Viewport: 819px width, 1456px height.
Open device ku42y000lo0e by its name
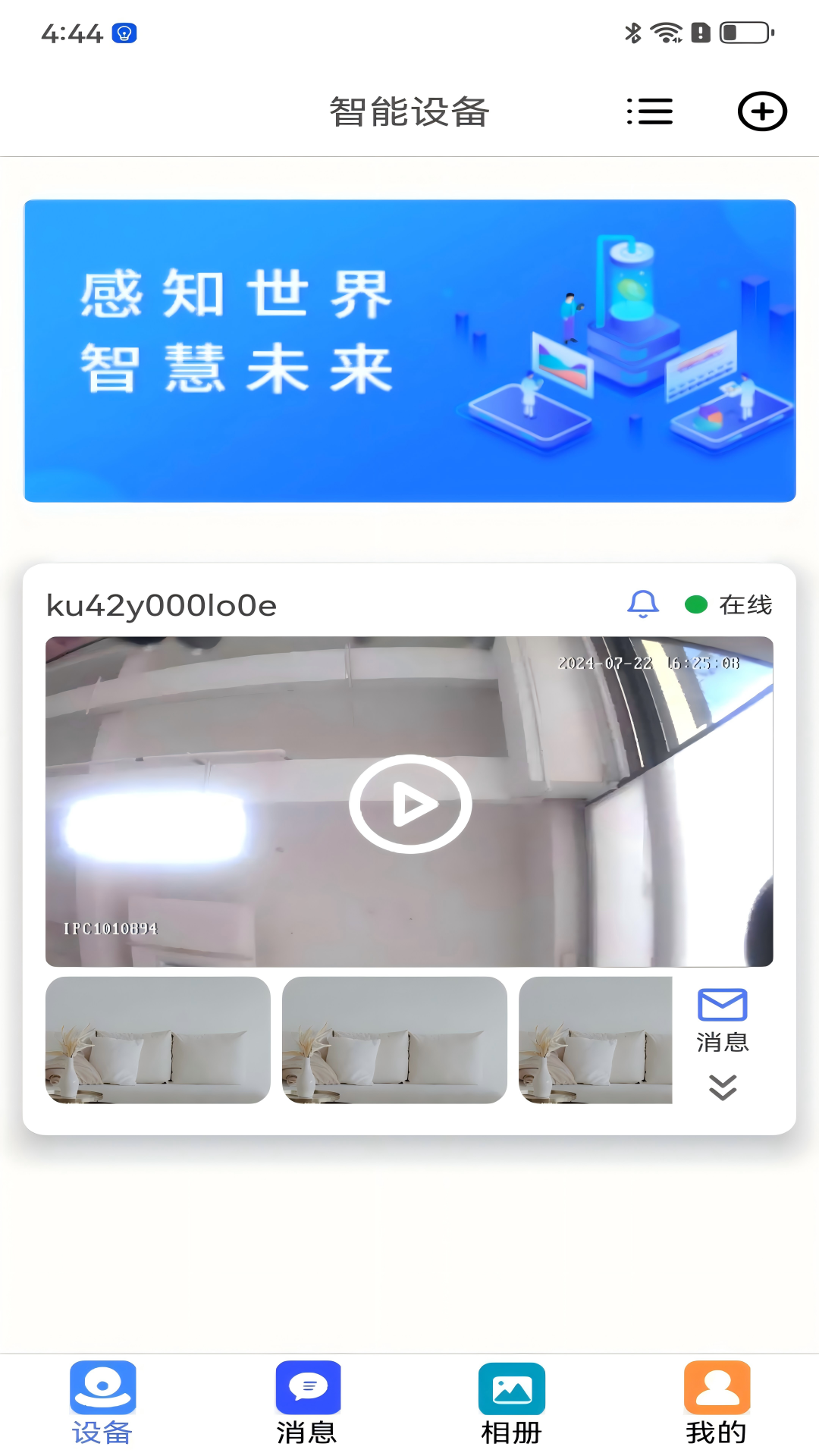pyautogui.click(x=162, y=604)
